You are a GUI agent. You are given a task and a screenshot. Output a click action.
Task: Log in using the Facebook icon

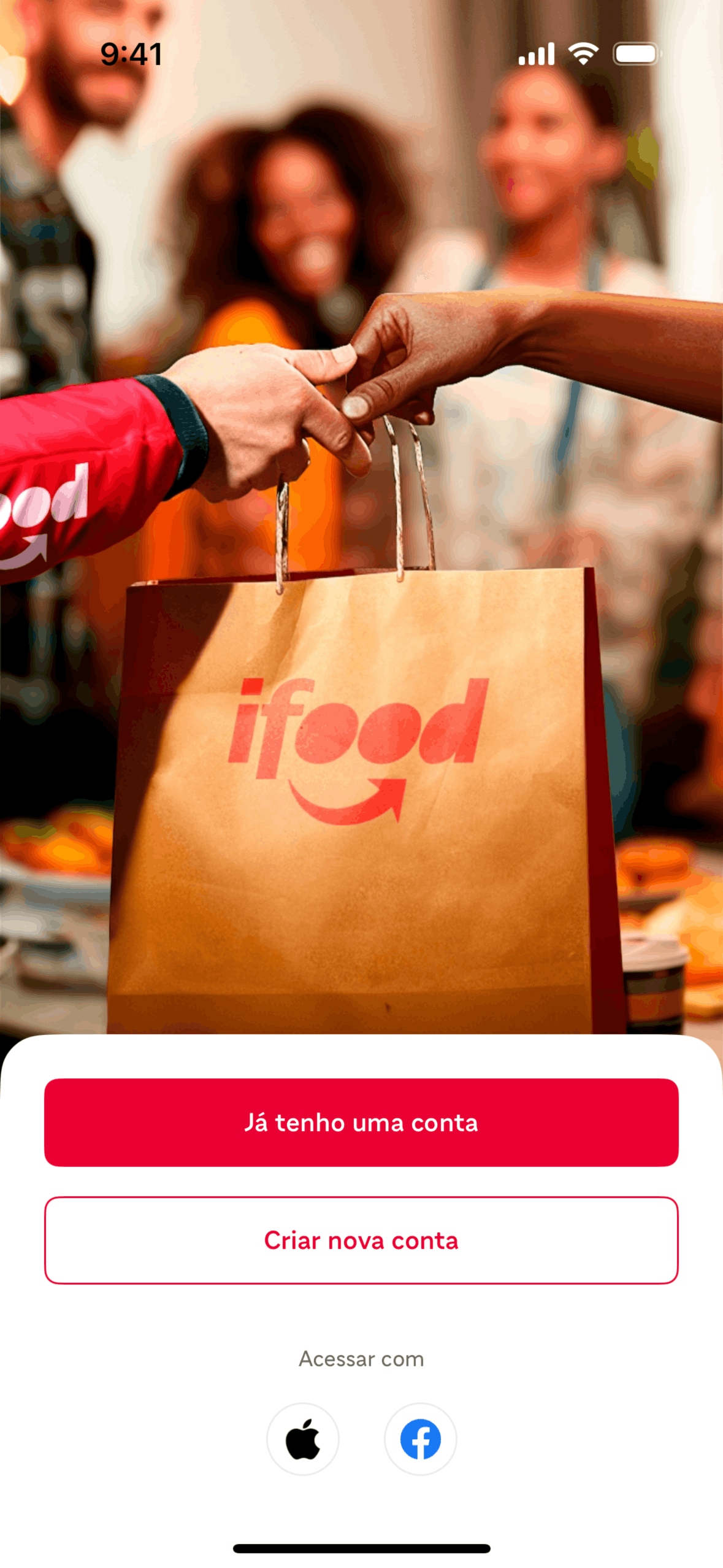click(420, 1439)
